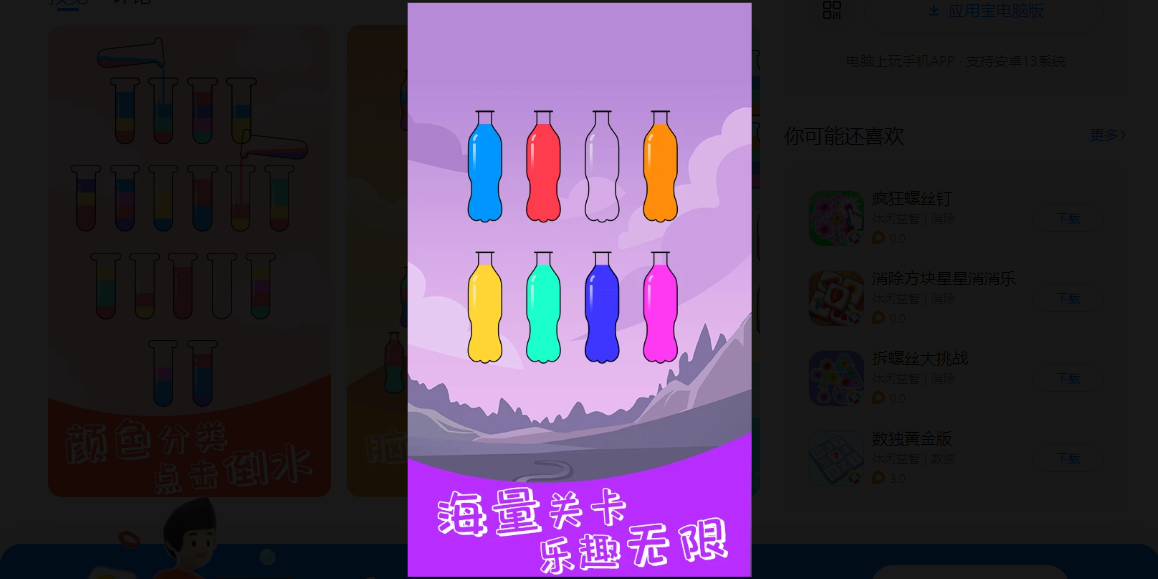This screenshot has width=1158, height=579.
Task: Tap the enlarged bottle game screenshot
Action: [579, 289]
